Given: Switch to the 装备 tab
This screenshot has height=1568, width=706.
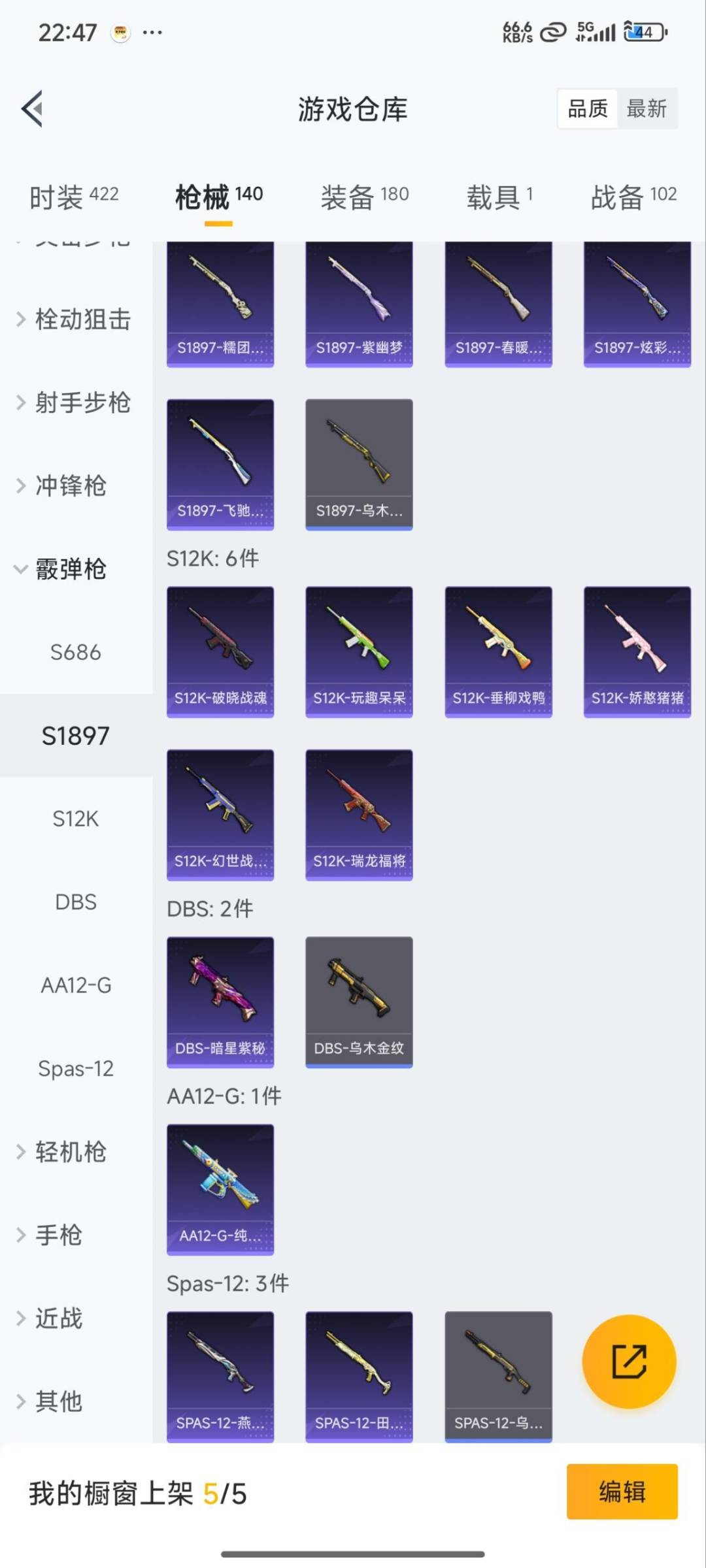Looking at the screenshot, I should click(x=364, y=196).
